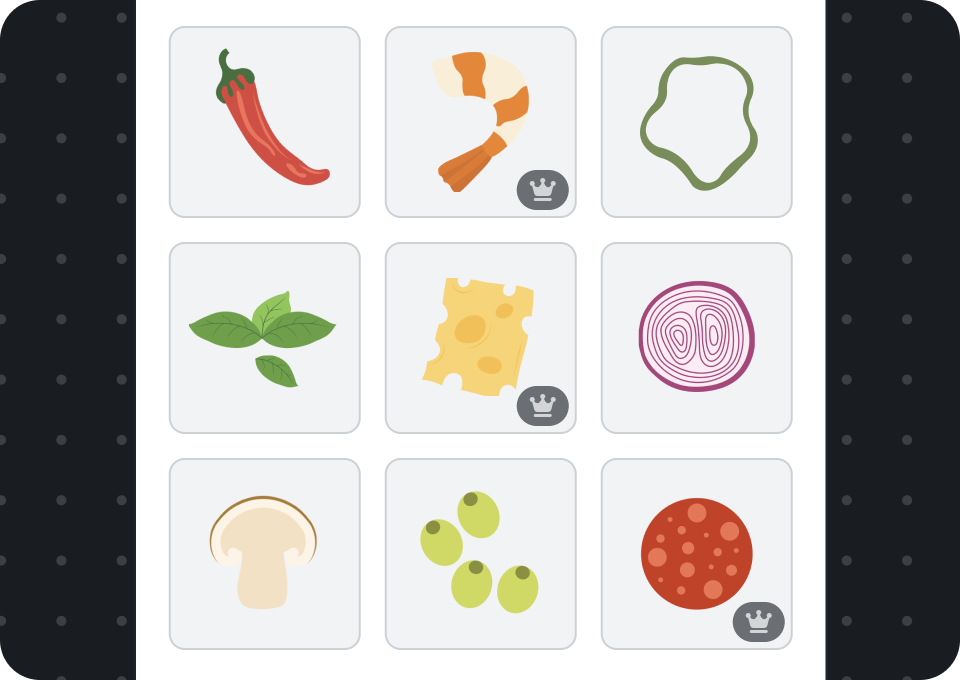
Task: Select the red chili pepper tile
Action: 265,122
